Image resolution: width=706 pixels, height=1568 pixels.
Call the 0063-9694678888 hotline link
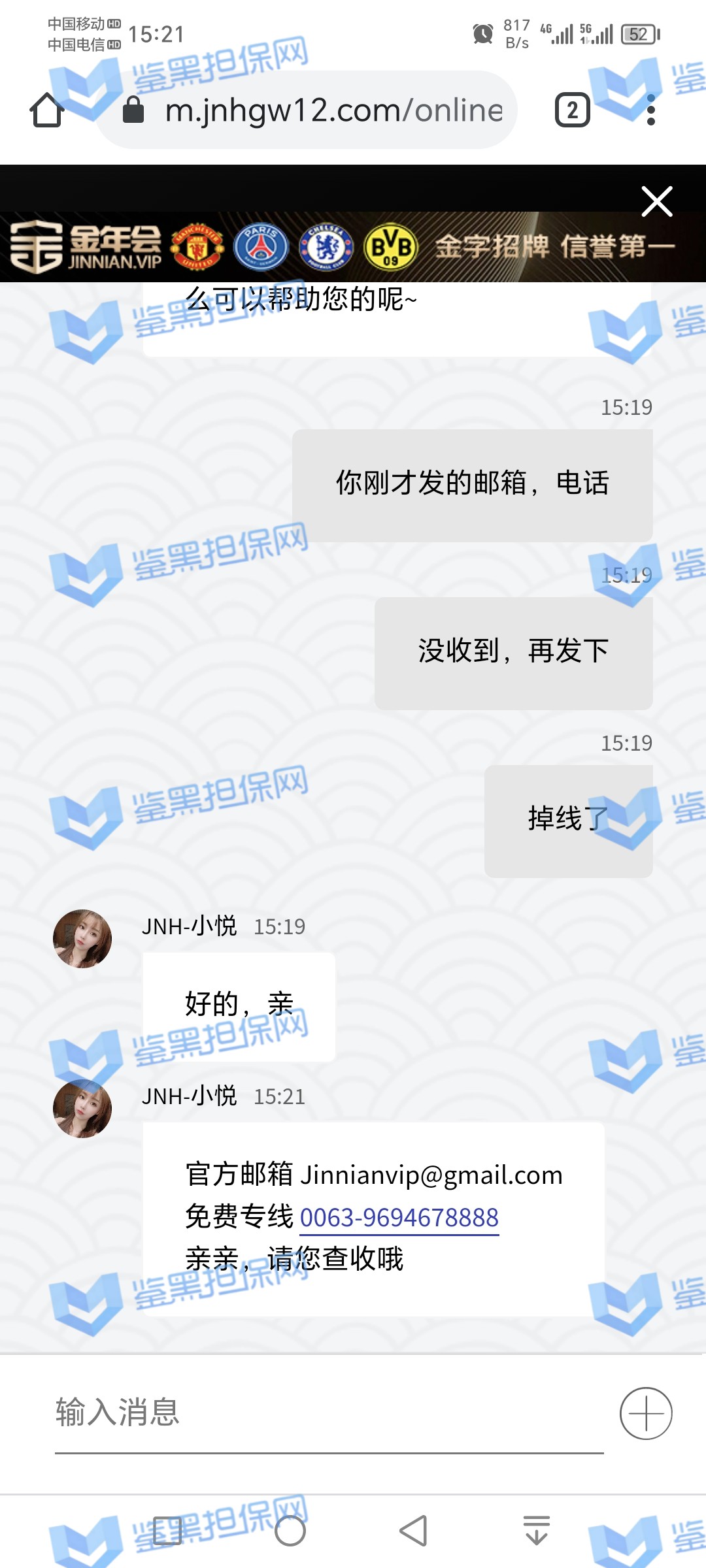[x=399, y=1218]
